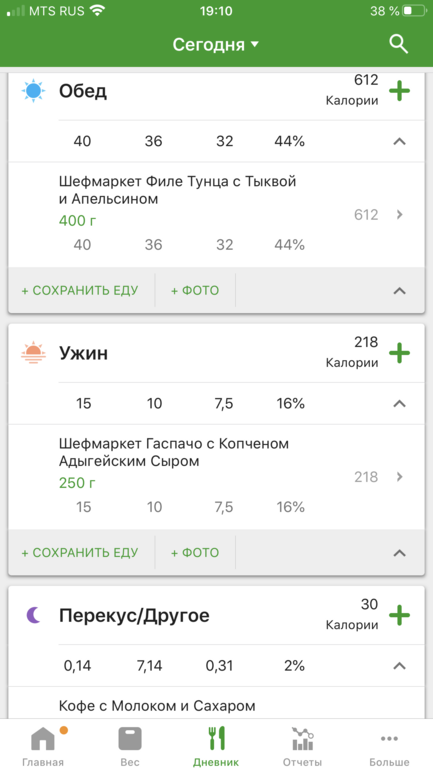
Task: Collapse the Ужин nutrient summary chevron
Action: (400, 404)
